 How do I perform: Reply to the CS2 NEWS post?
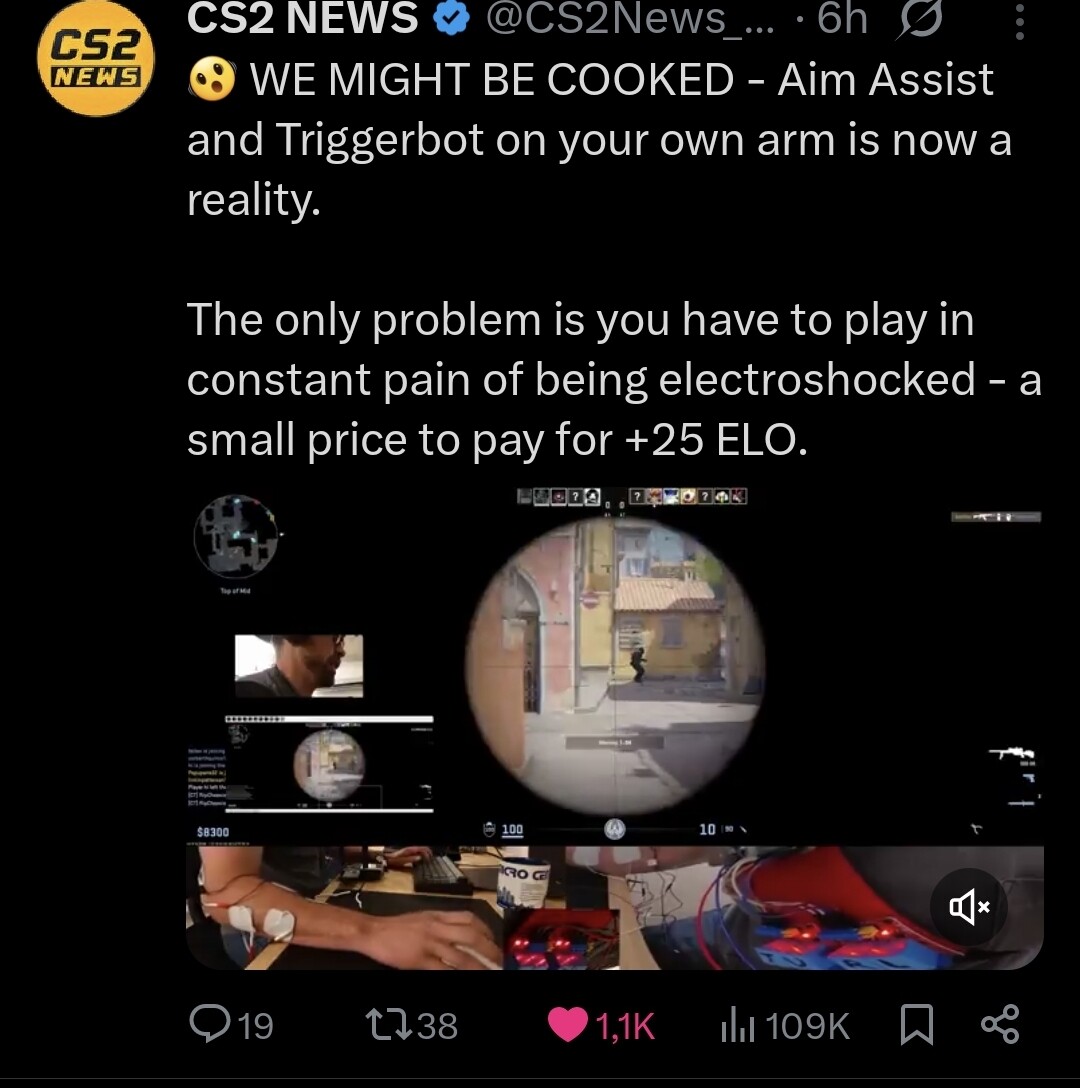point(232,1024)
